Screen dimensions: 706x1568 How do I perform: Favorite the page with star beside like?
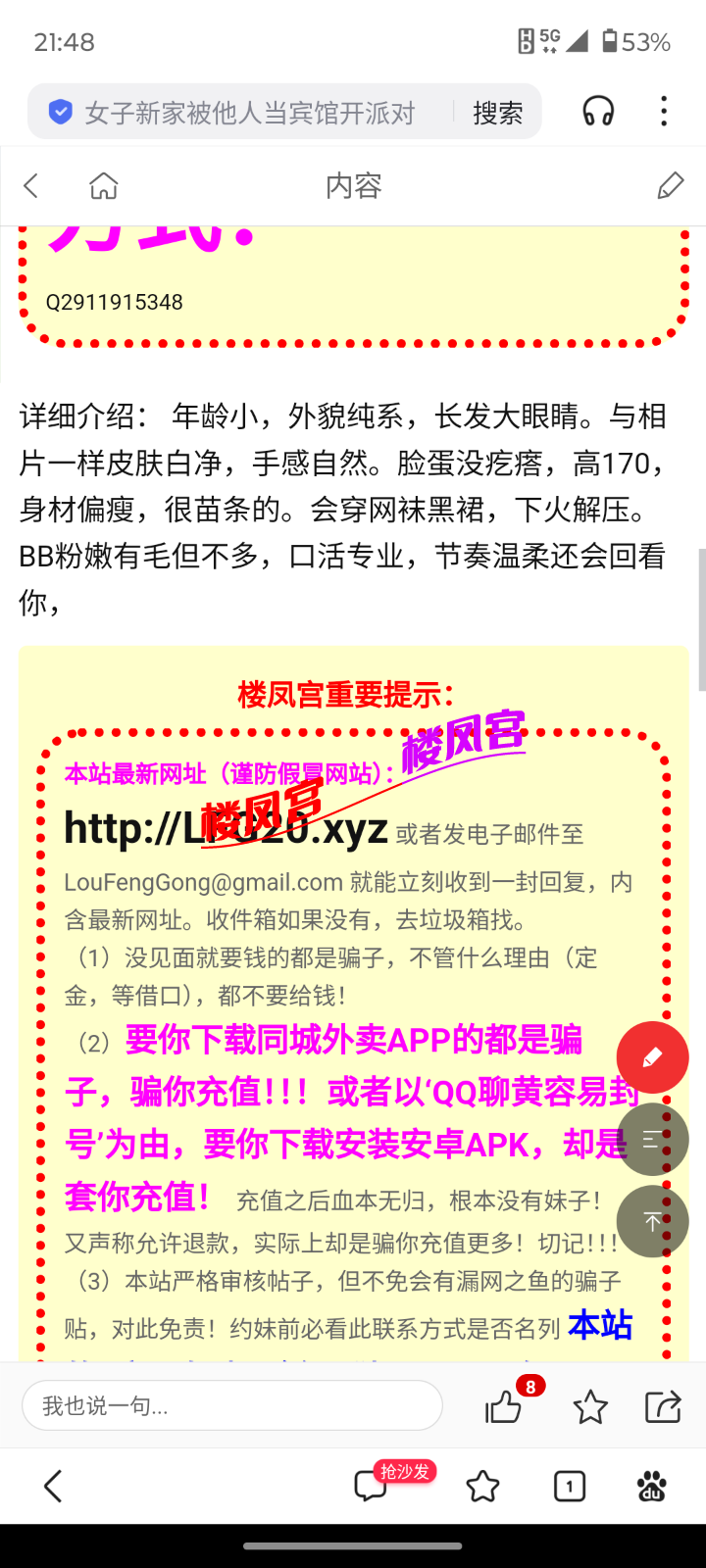pyautogui.click(x=590, y=1407)
